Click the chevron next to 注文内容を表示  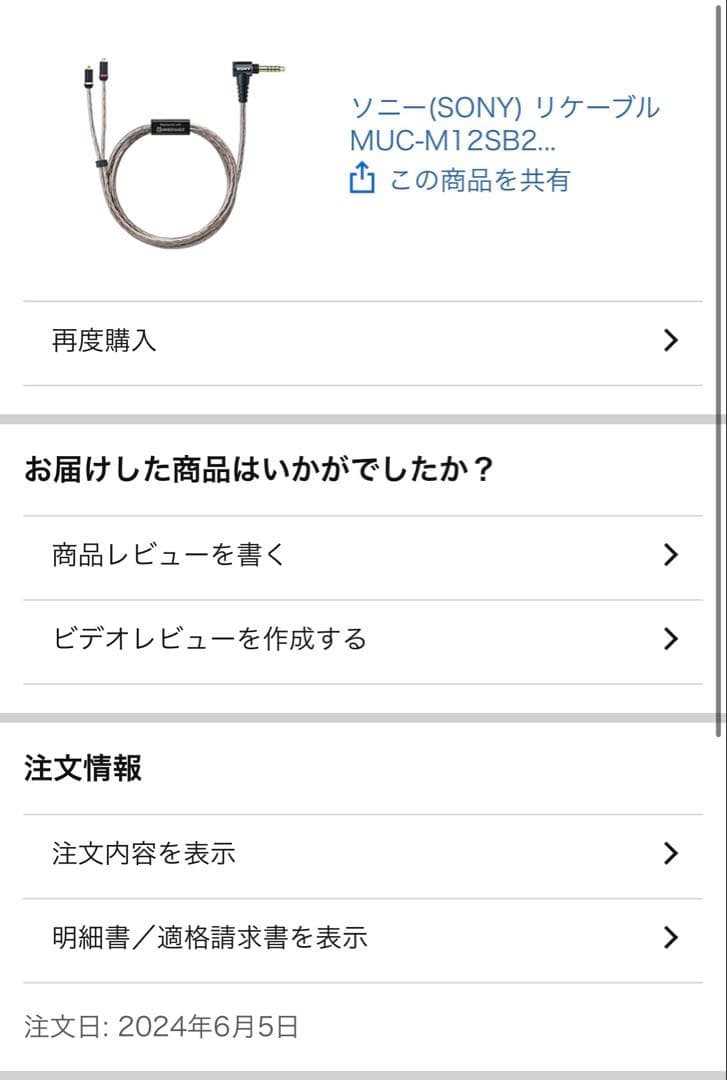click(x=671, y=853)
